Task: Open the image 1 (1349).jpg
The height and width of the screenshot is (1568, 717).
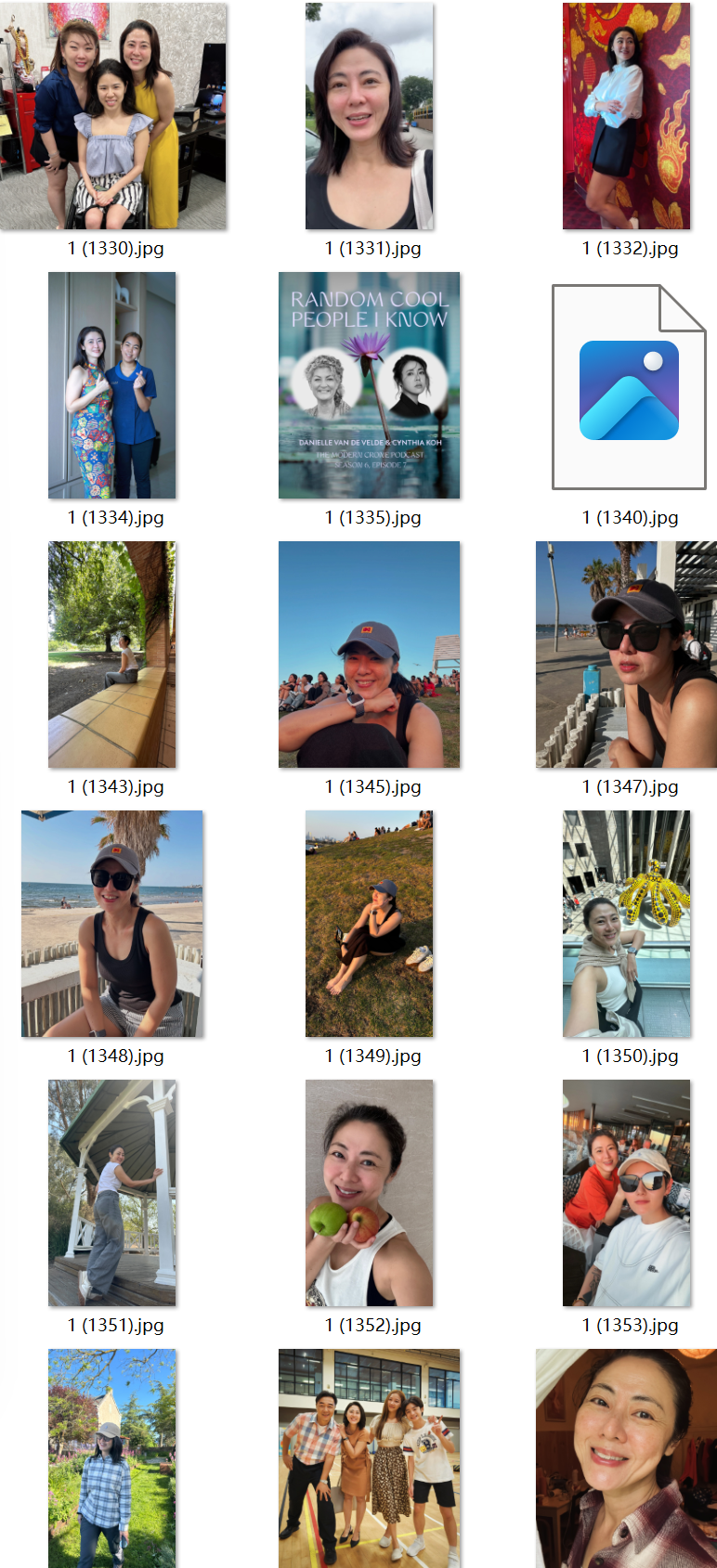Action: (370, 924)
